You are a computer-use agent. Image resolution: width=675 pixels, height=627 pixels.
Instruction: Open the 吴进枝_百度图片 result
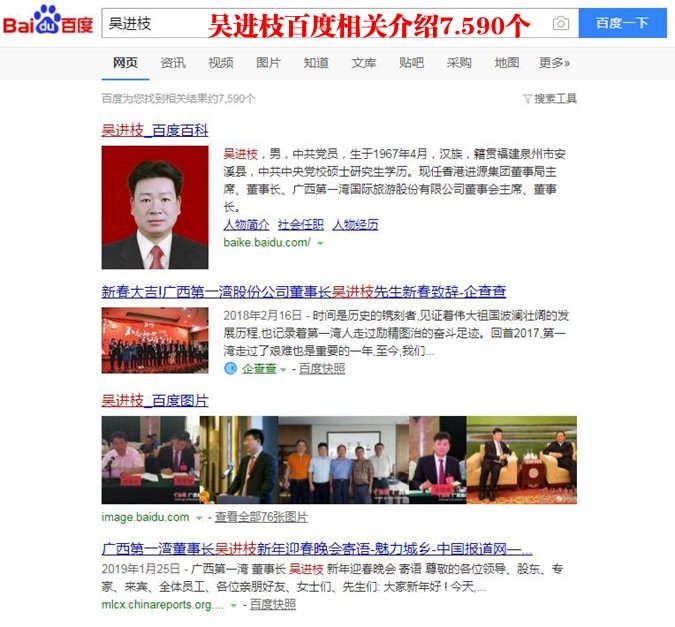(x=154, y=400)
